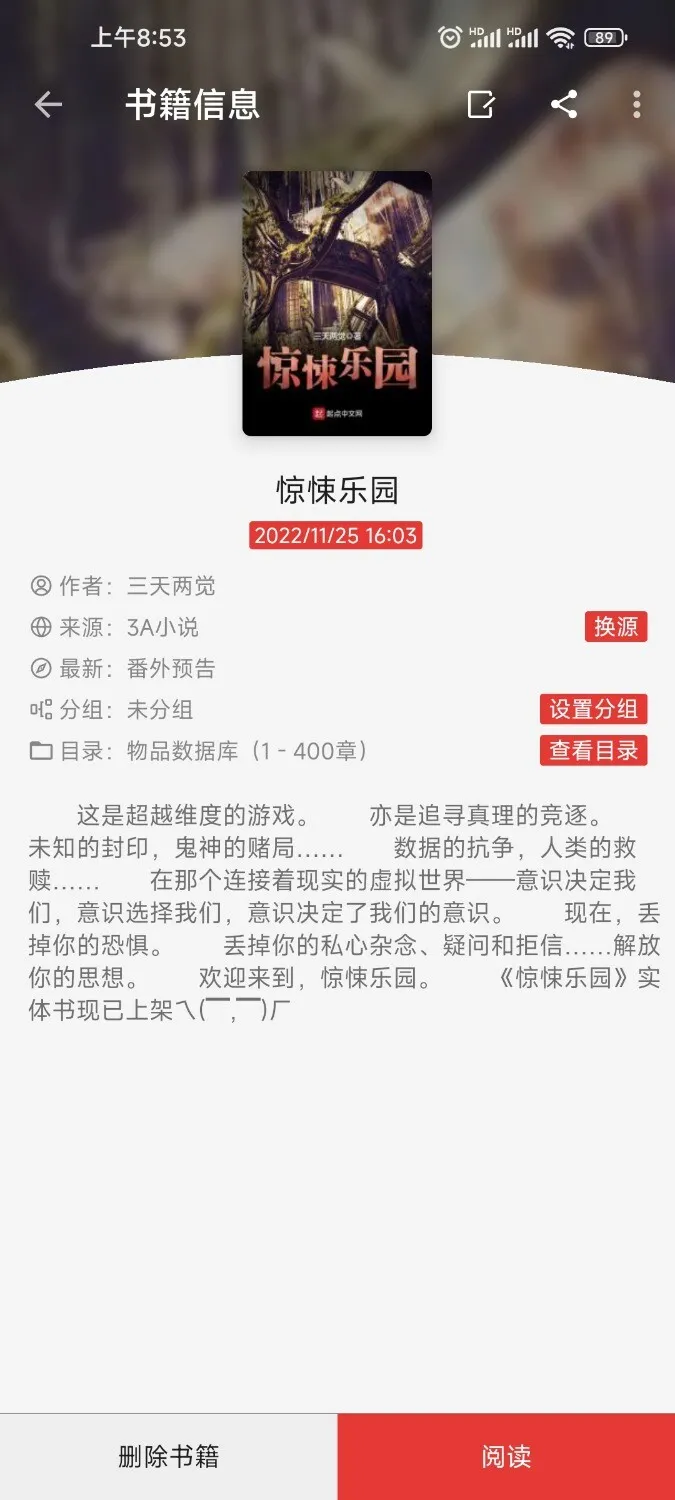Go back from the book info page

pos(48,104)
